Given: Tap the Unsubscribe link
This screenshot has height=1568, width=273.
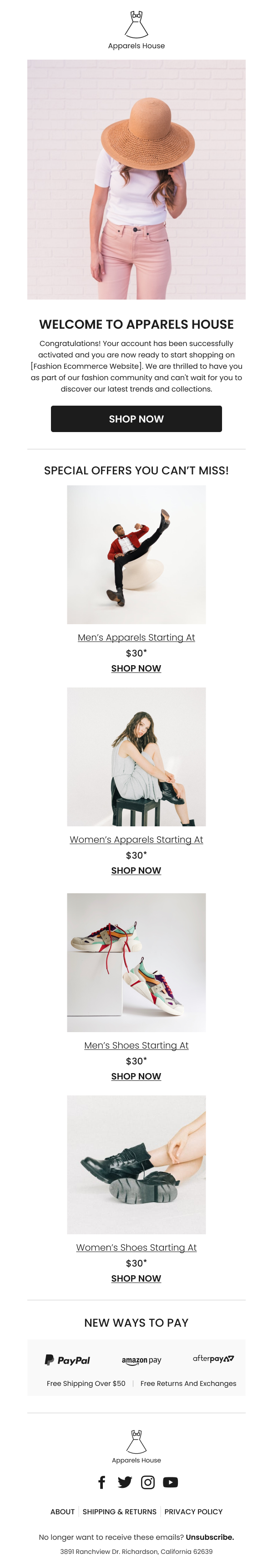Looking at the screenshot, I should (x=210, y=1537).
